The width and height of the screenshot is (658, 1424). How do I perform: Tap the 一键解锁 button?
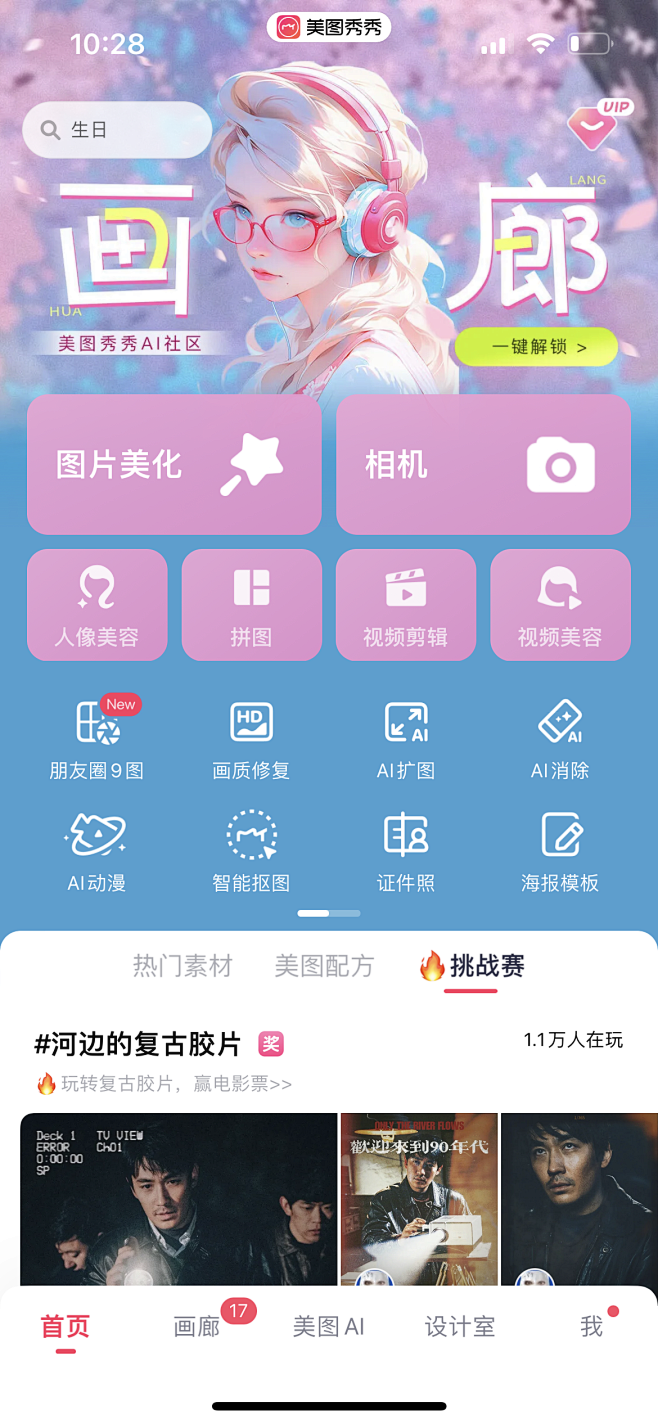point(537,347)
